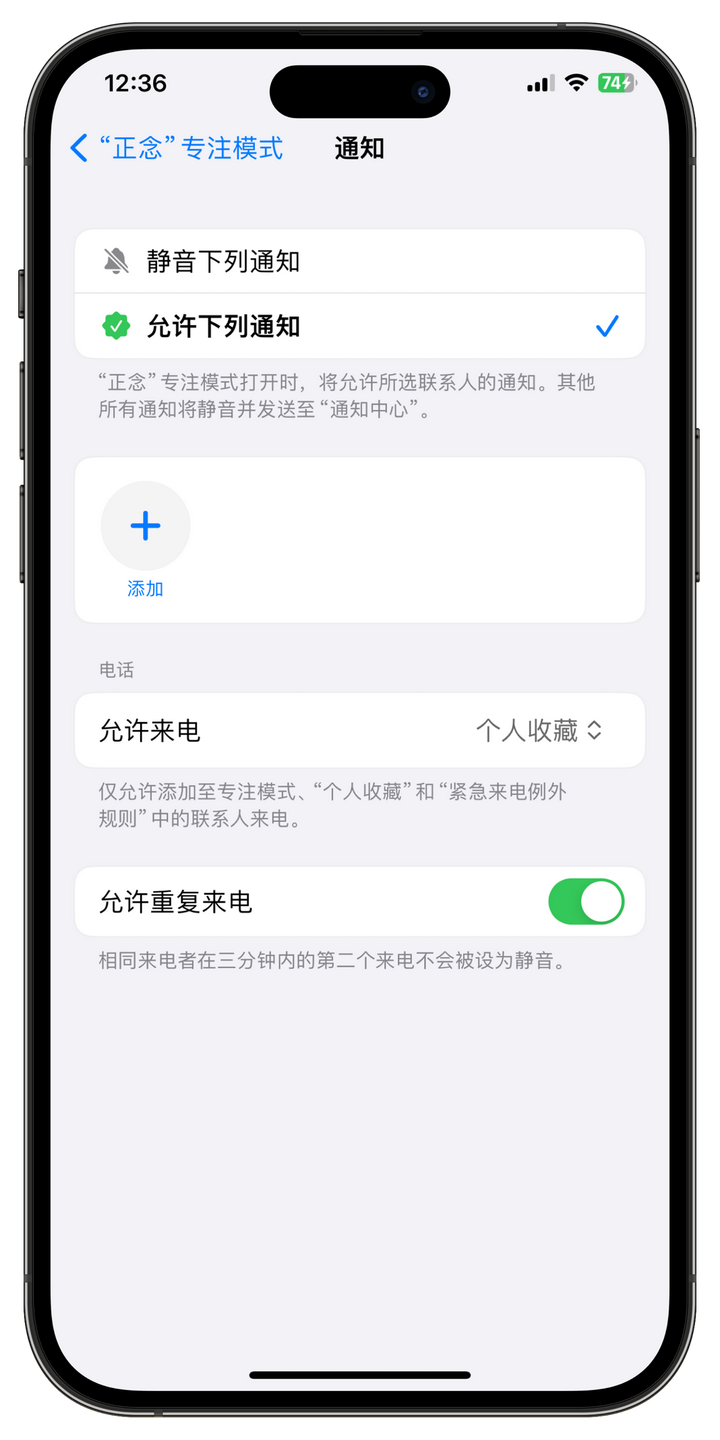This screenshot has width=720, height=1440.
Task: Go back to "正念"专注模式
Action: (176, 149)
